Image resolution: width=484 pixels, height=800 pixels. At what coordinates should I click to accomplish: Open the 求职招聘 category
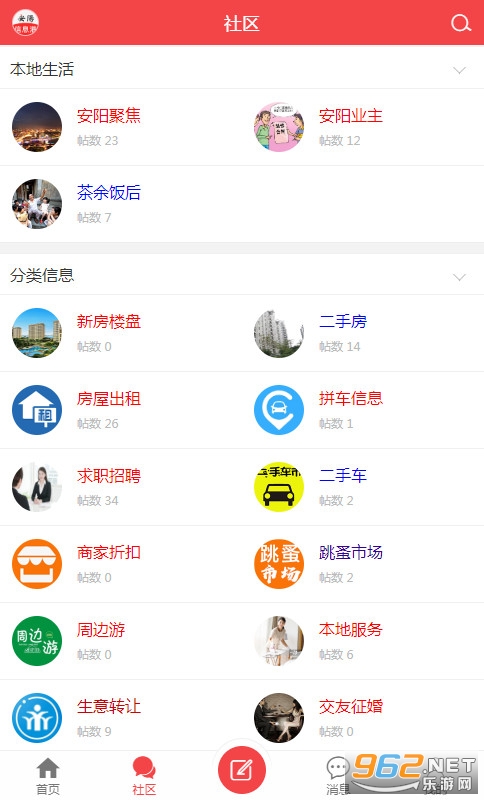121,487
